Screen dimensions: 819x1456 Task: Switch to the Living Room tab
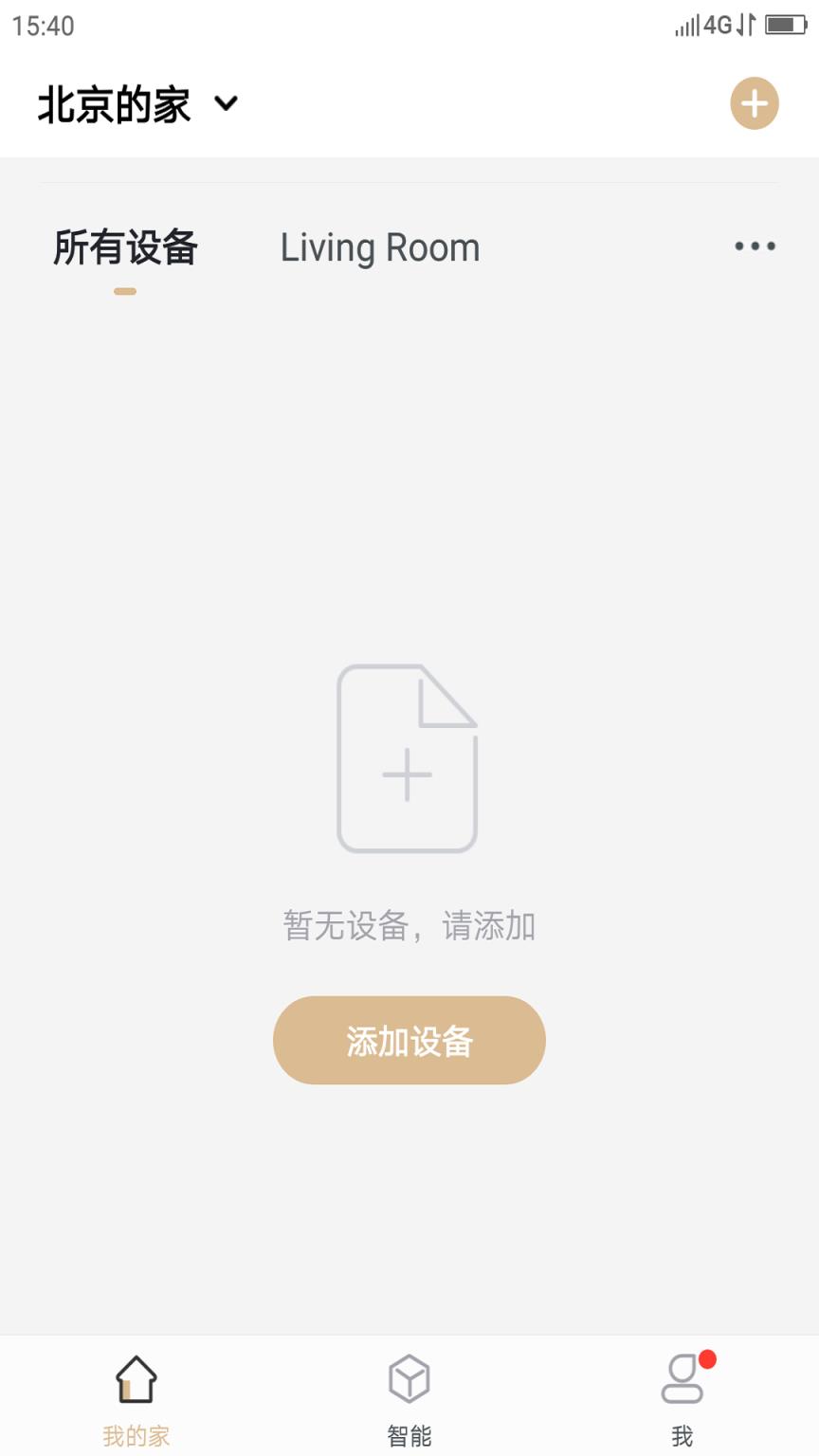click(x=379, y=248)
